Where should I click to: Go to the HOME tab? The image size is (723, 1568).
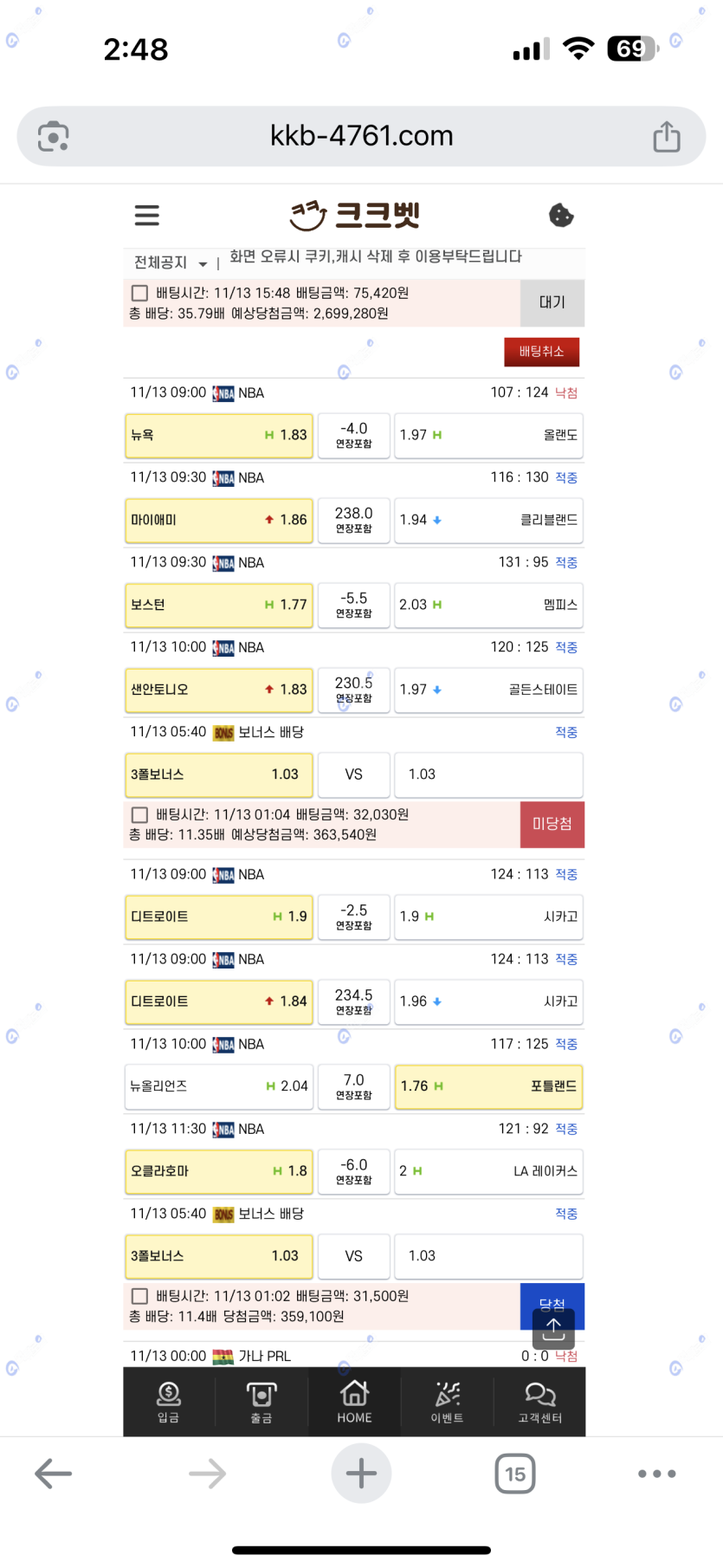[354, 1402]
